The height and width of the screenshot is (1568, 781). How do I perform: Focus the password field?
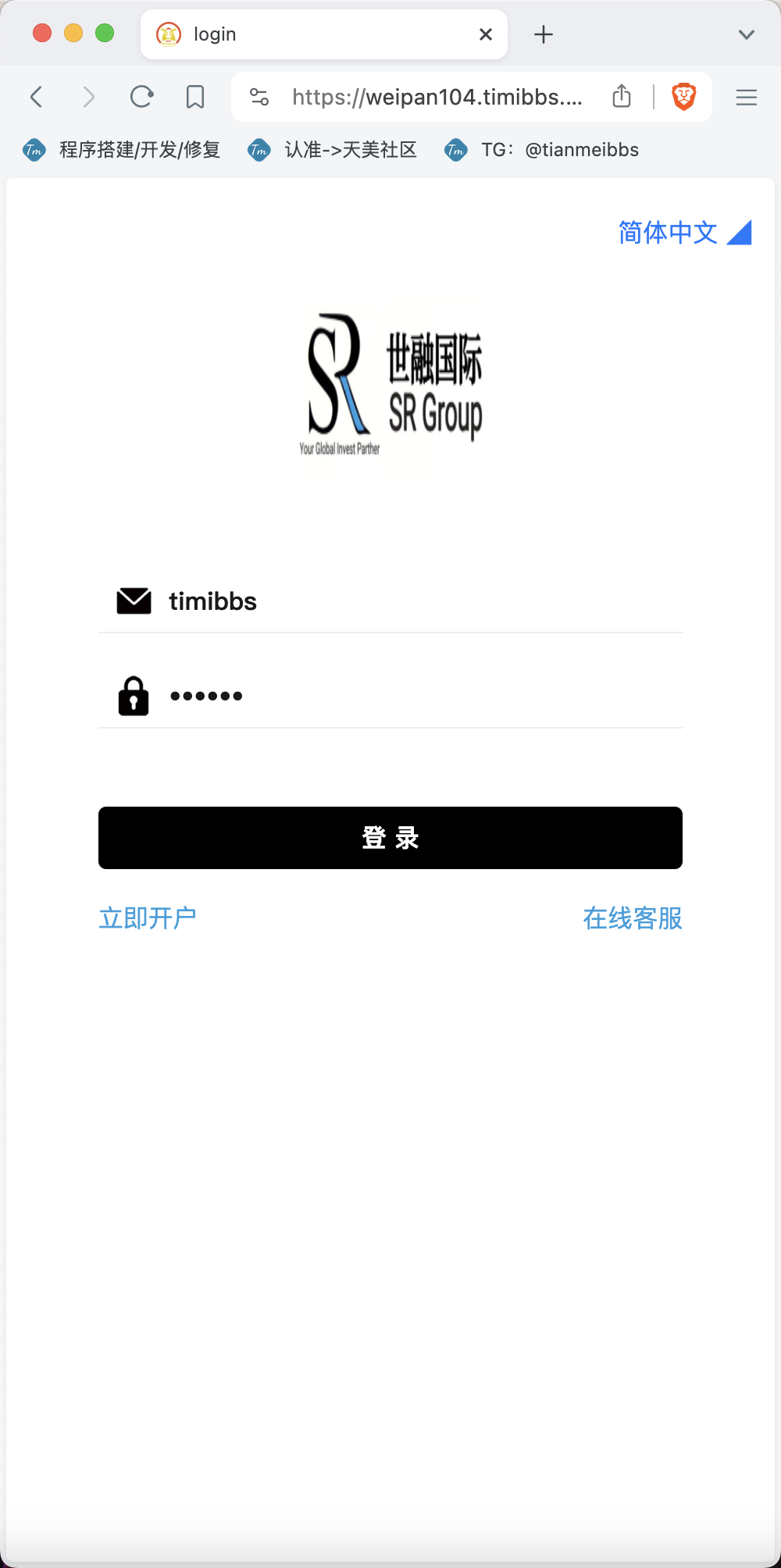click(x=390, y=696)
